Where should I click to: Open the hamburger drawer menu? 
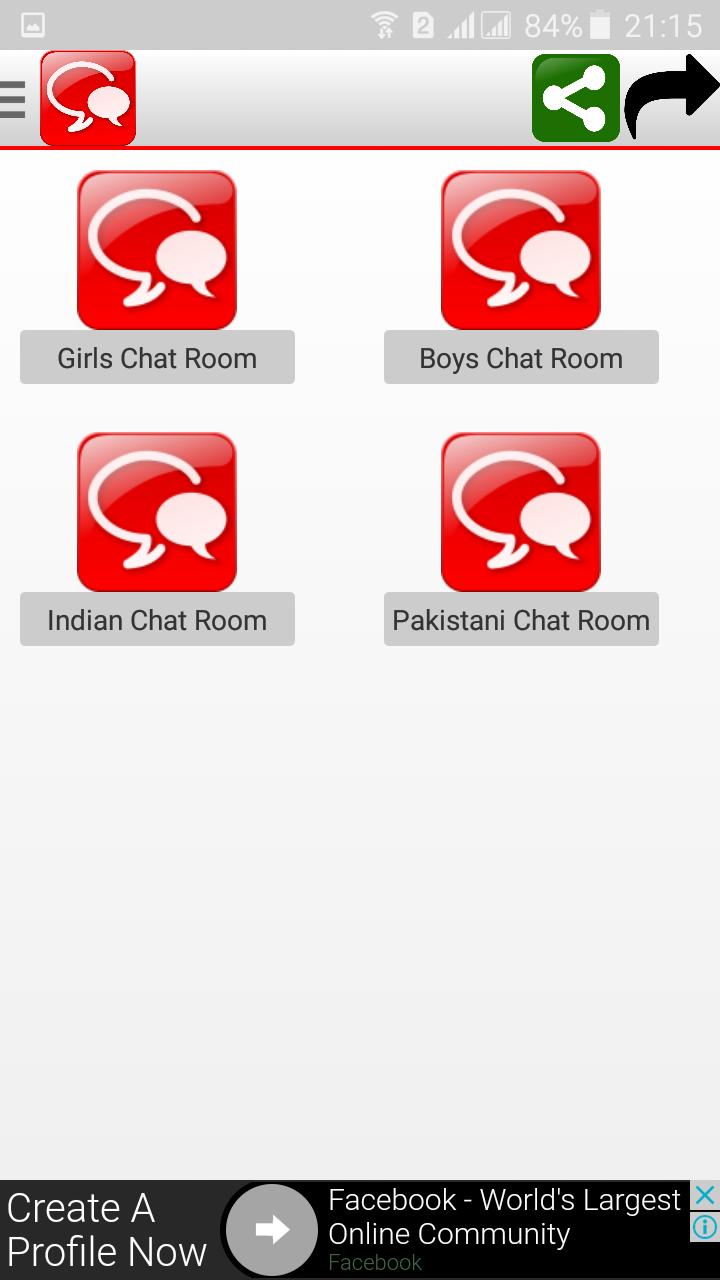pos(13,99)
